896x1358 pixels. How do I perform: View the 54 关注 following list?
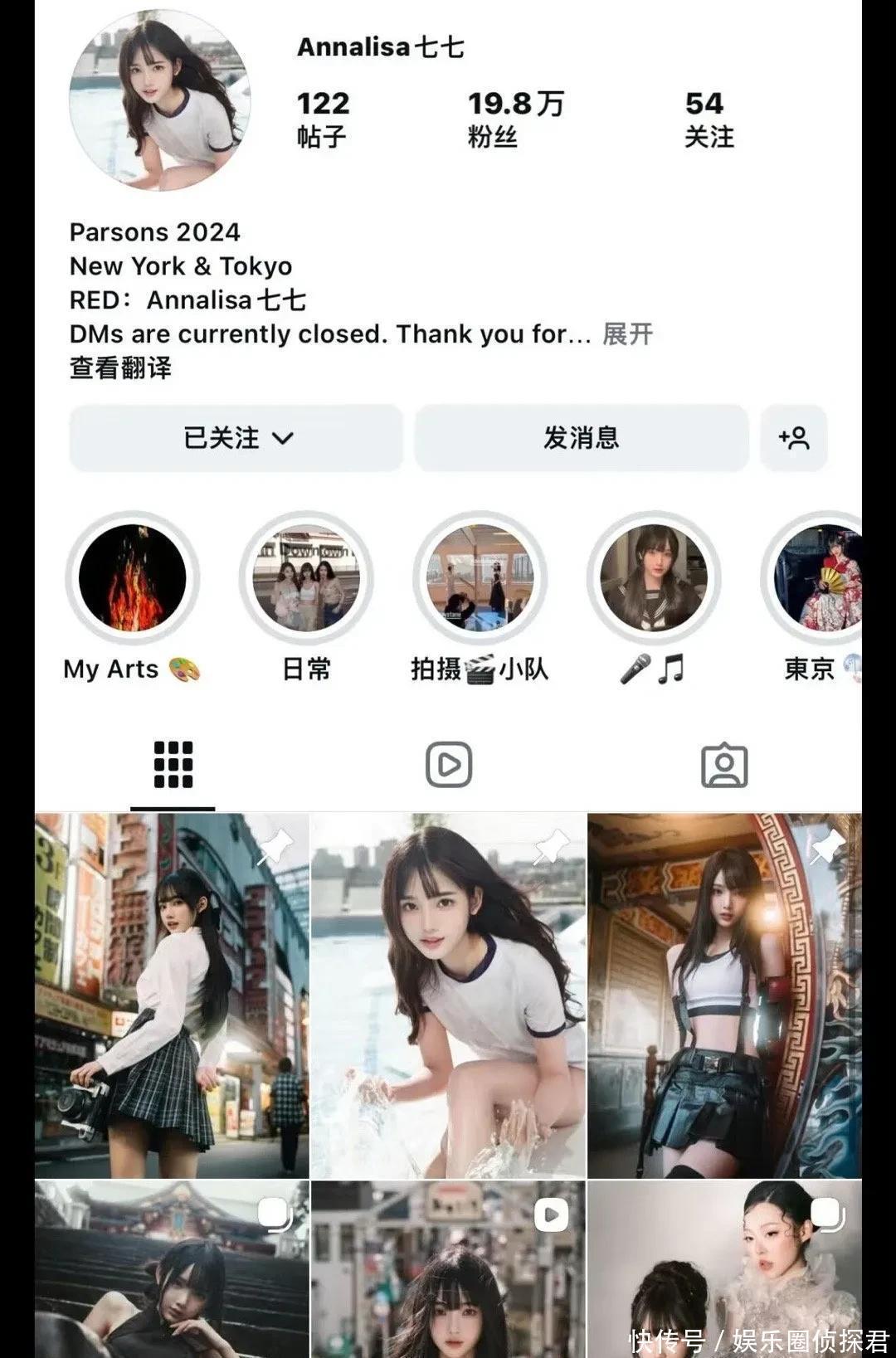click(709, 119)
